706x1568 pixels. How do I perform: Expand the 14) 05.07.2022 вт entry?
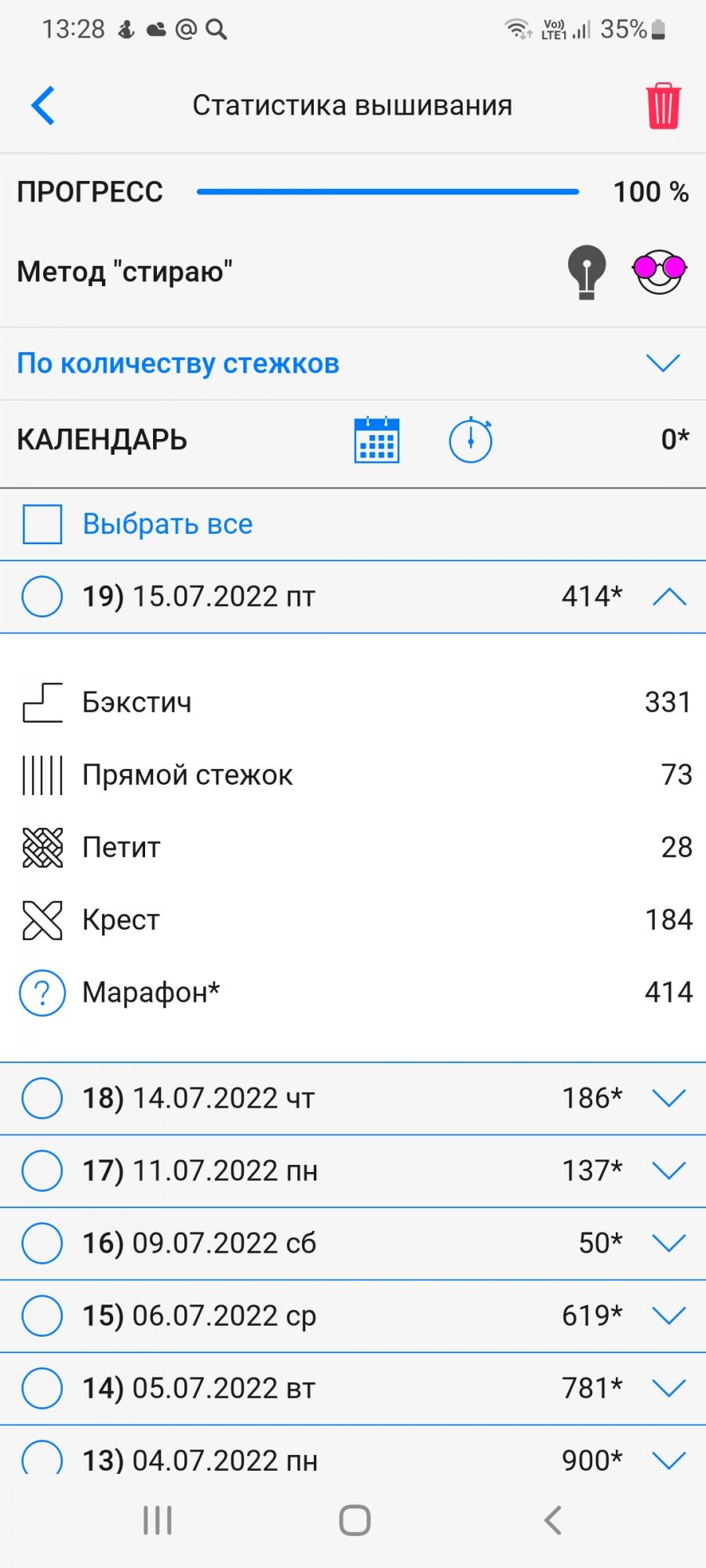click(x=669, y=1388)
